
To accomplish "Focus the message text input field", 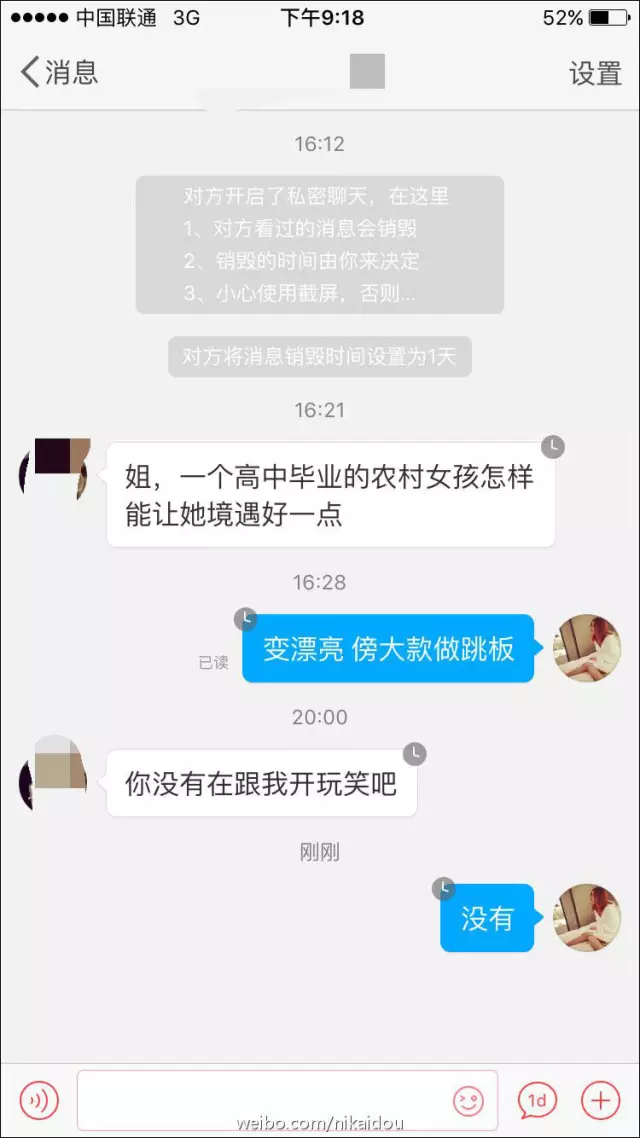I will click(260, 1100).
